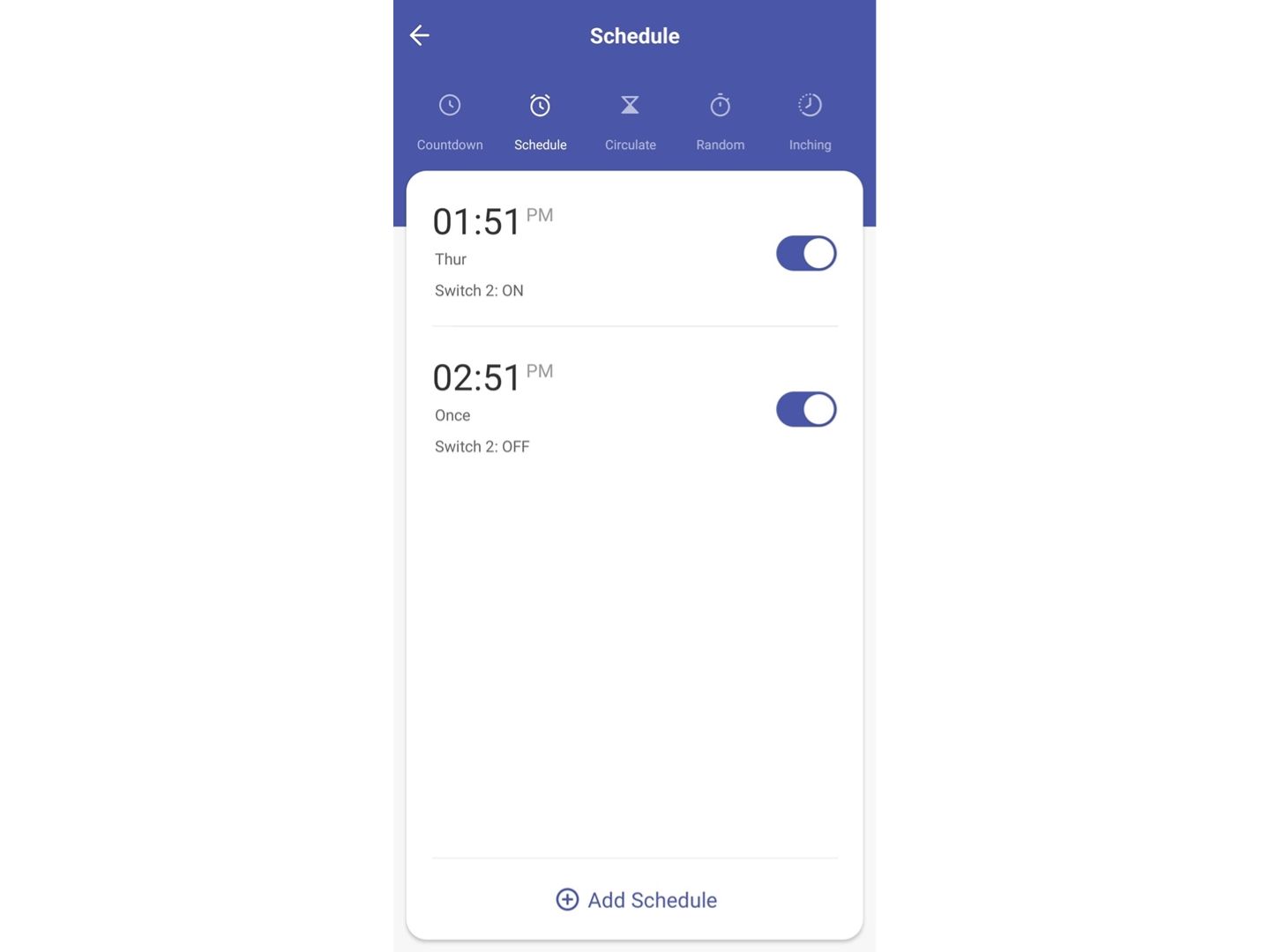Open the Inching tab
This screenshot has height=952, width=1270.
click(810, 122)
